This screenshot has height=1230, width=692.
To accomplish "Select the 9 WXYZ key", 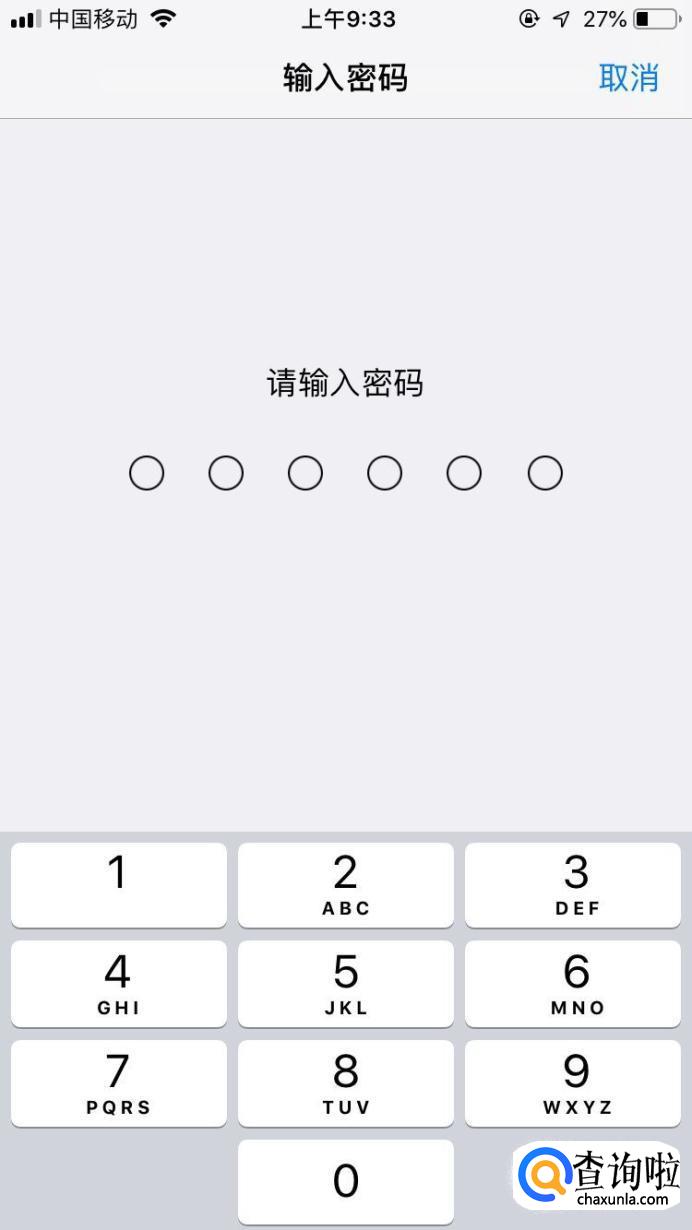I will pyautogui.click(x=573, y=1082).
